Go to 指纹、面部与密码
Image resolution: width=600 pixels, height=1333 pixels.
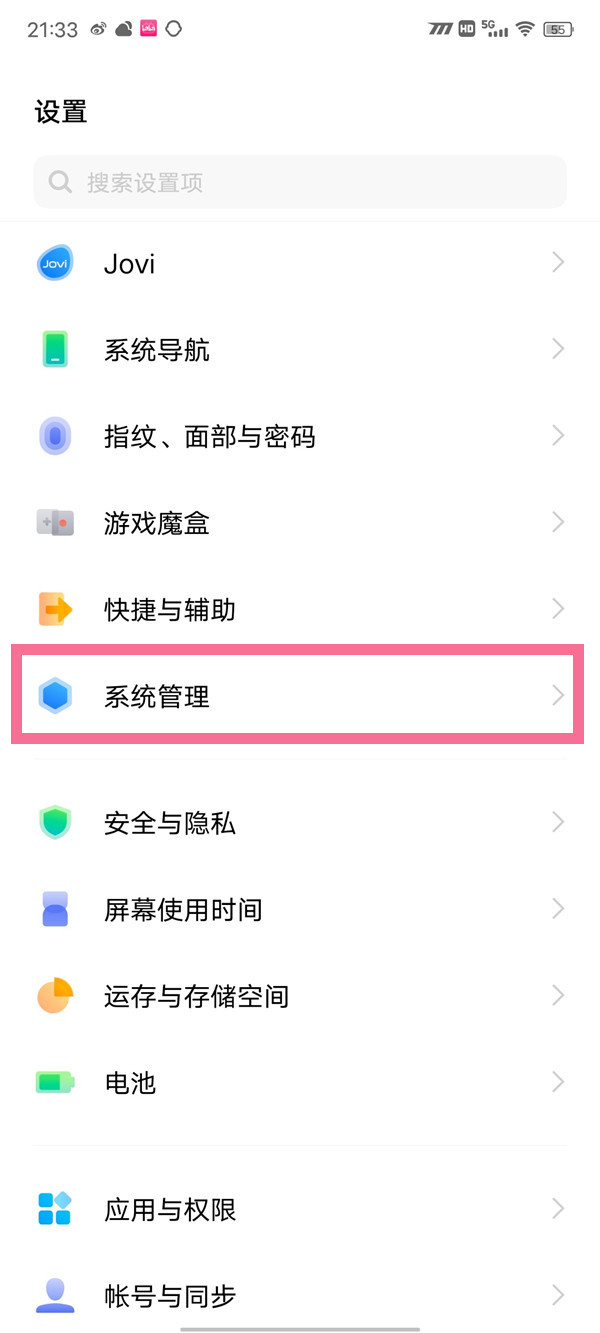(x=300, y=437)
